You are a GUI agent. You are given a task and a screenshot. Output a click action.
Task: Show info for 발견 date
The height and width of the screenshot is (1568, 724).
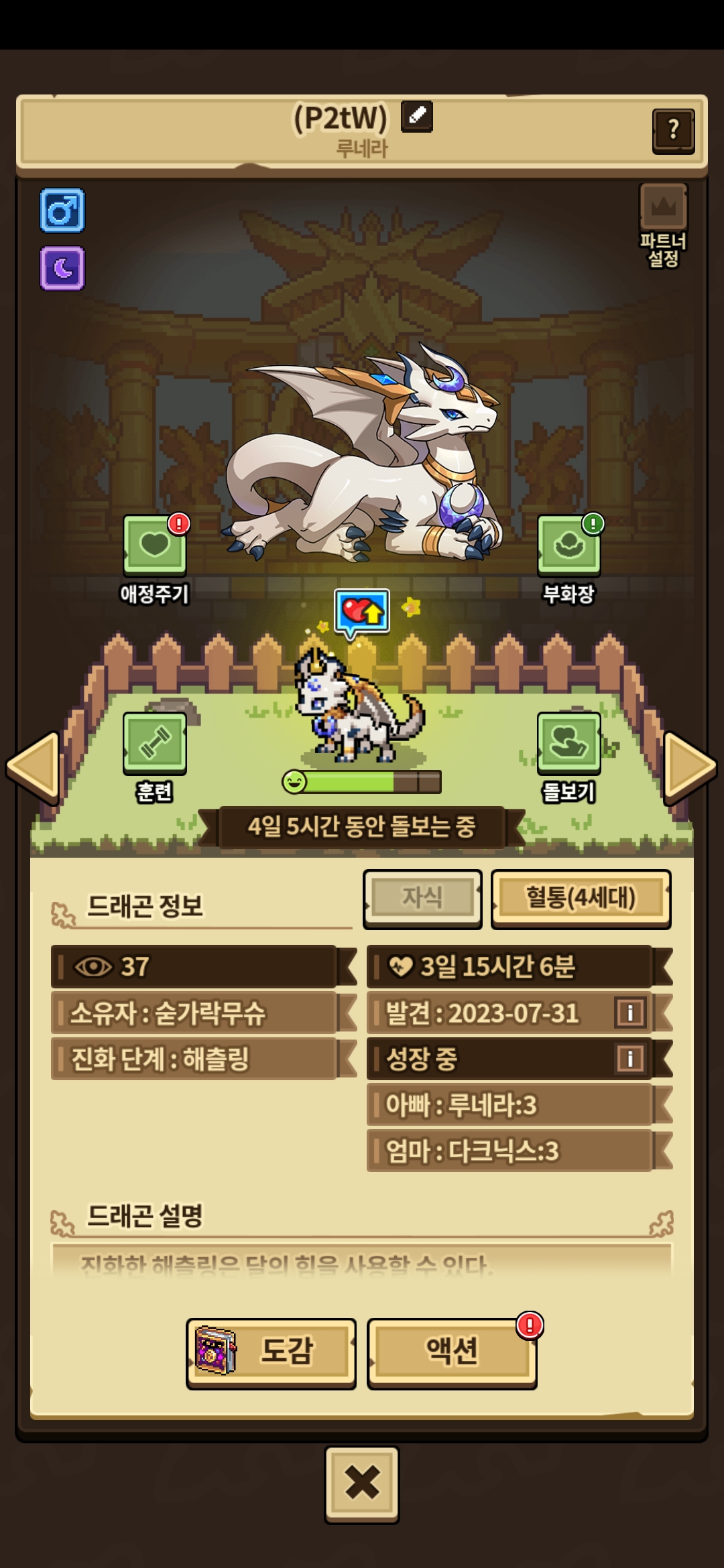629,1012
